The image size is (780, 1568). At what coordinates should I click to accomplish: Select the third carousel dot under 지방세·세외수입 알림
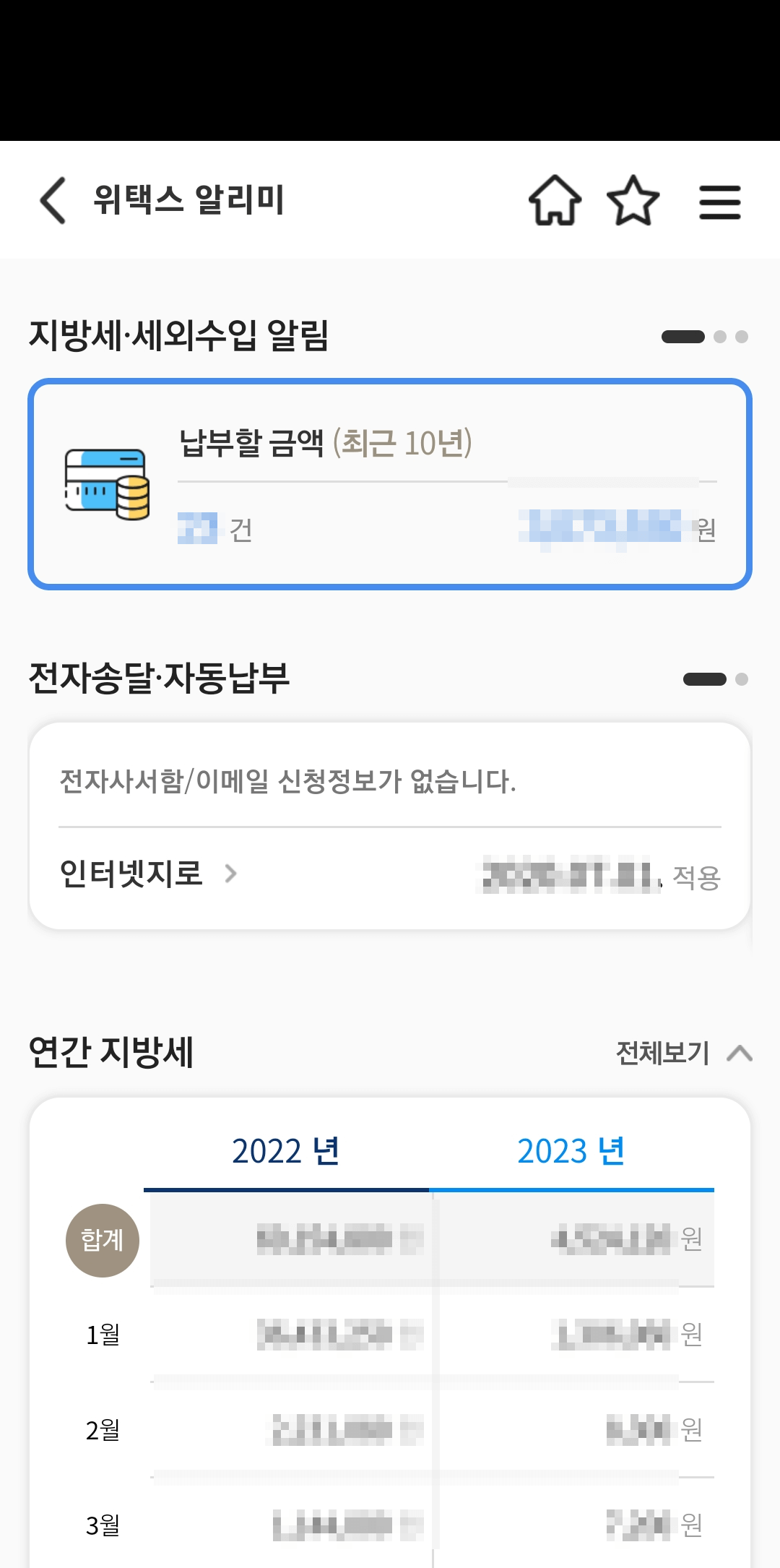click(x=742, y=336)
